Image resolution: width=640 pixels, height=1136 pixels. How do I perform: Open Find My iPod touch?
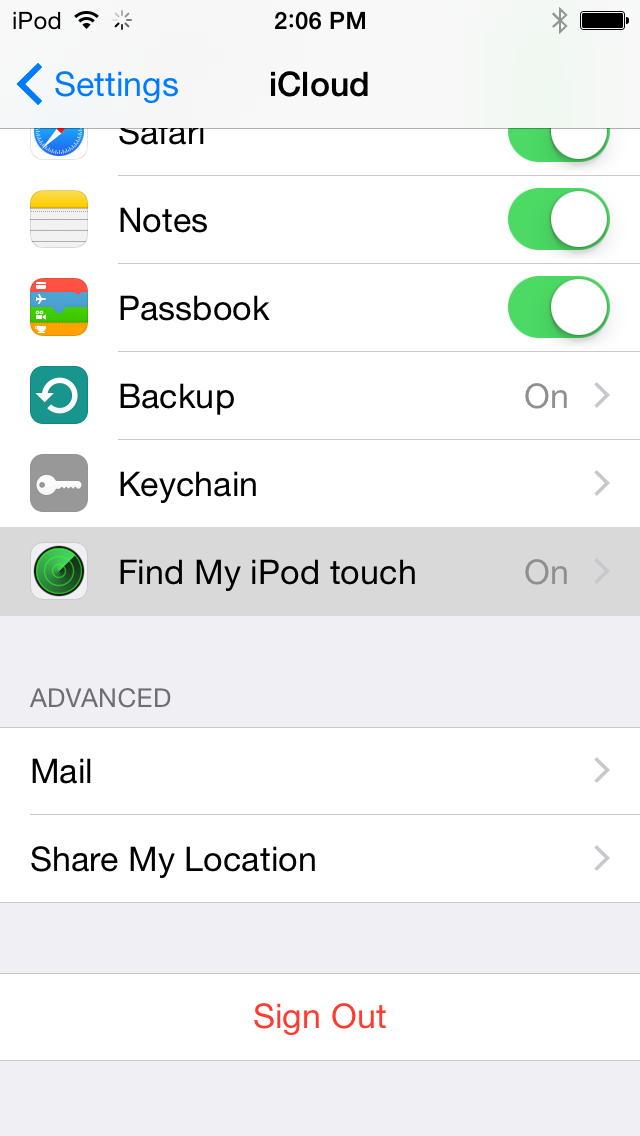(320, 572)
